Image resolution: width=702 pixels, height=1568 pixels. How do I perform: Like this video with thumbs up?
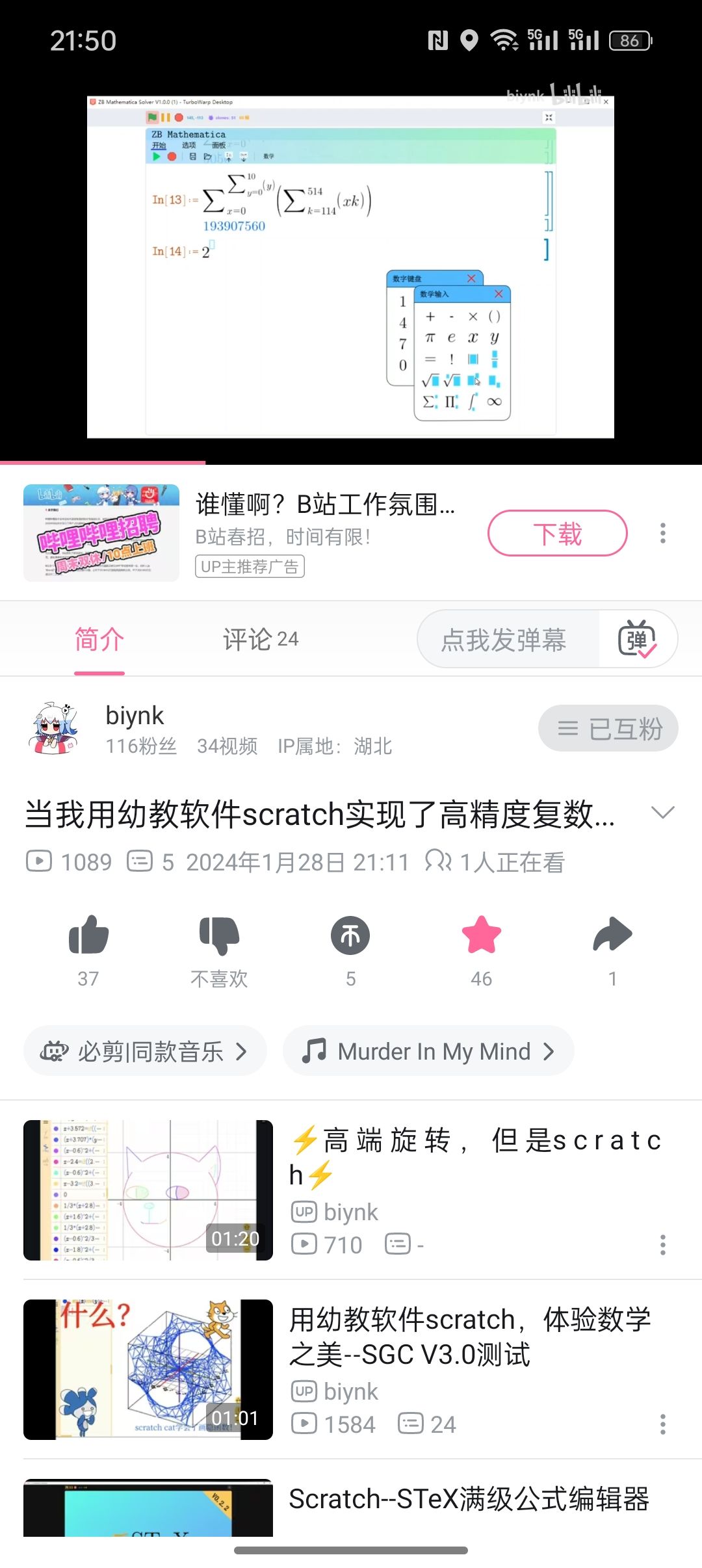(x=88, y=936)
